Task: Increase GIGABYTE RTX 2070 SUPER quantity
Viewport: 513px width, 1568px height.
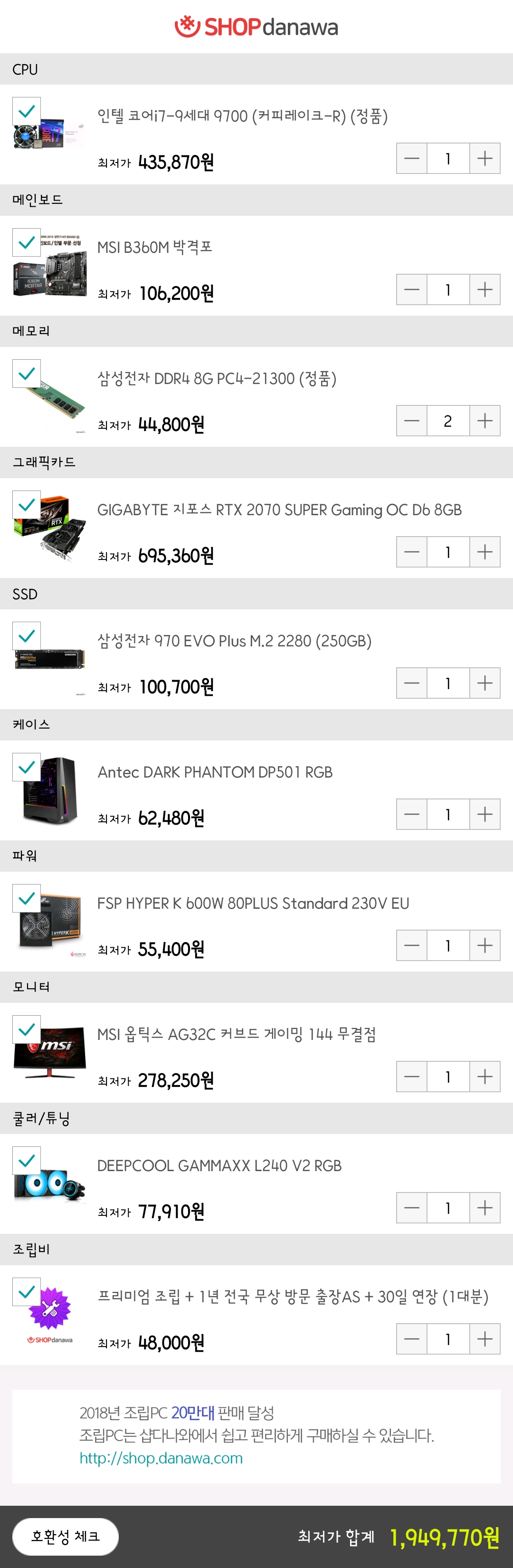Action: click(x=484, y=552)
